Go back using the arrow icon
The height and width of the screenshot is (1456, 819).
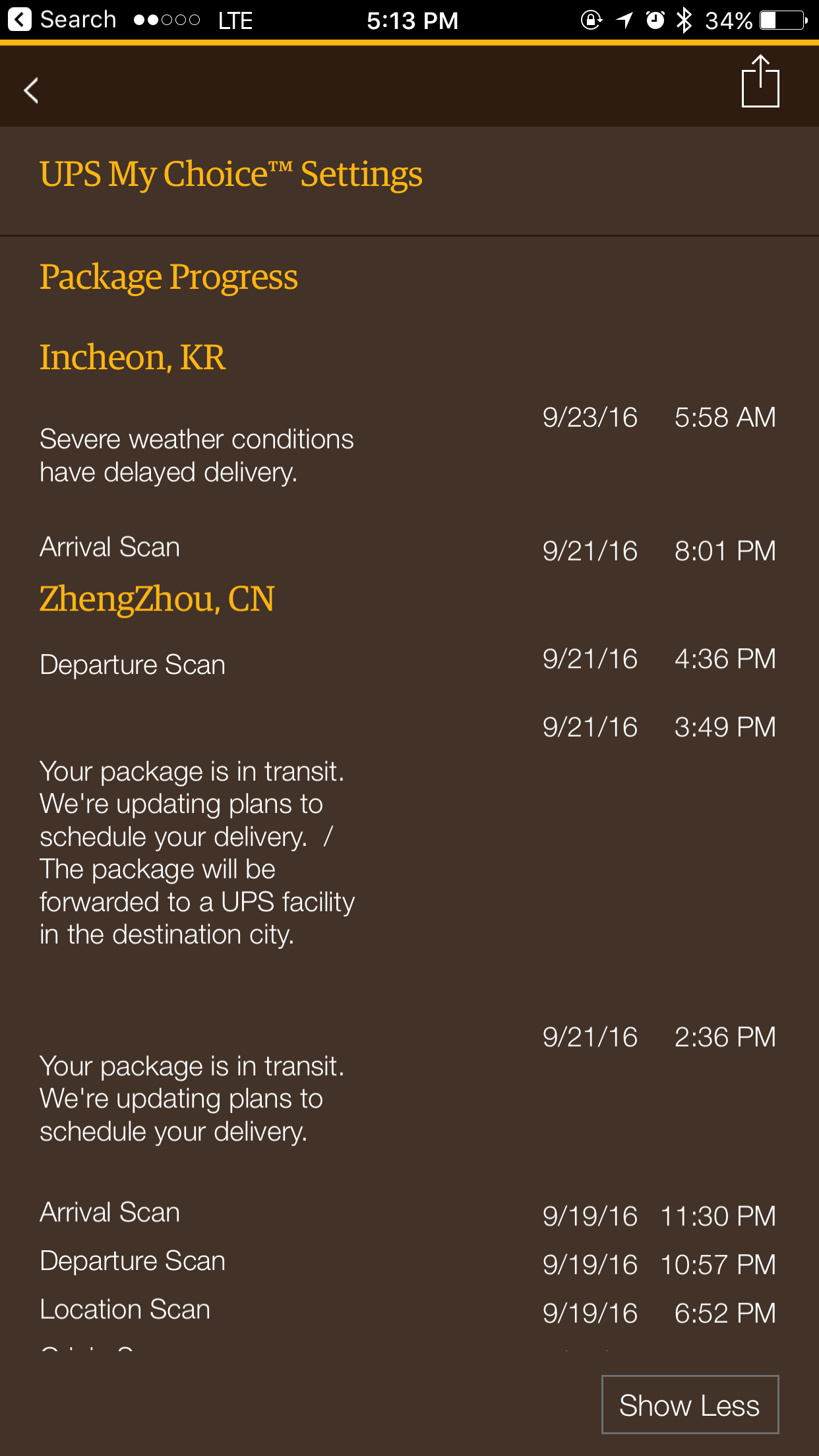31,90
